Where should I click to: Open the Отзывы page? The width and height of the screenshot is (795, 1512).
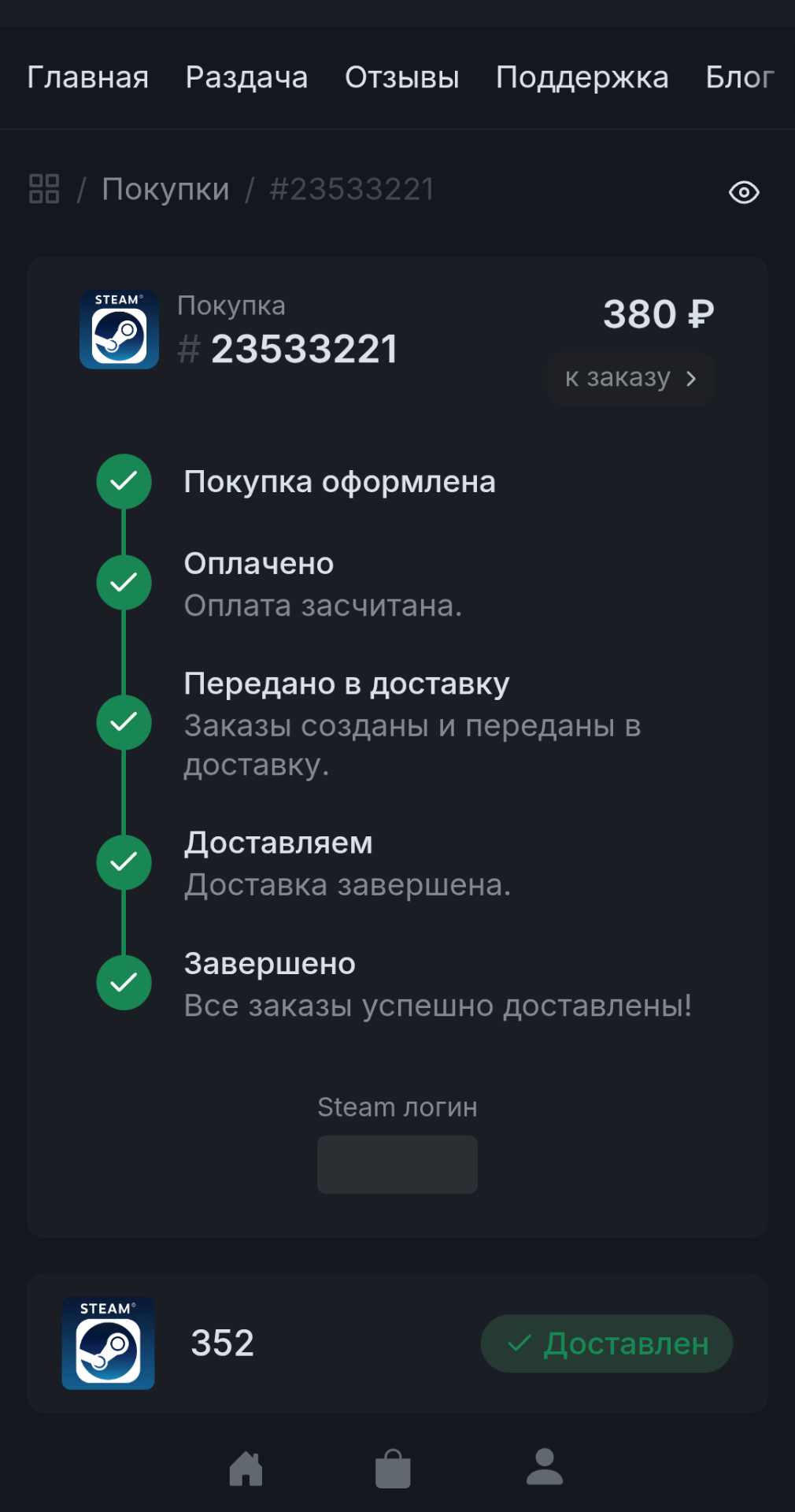(x=401, y=77)
